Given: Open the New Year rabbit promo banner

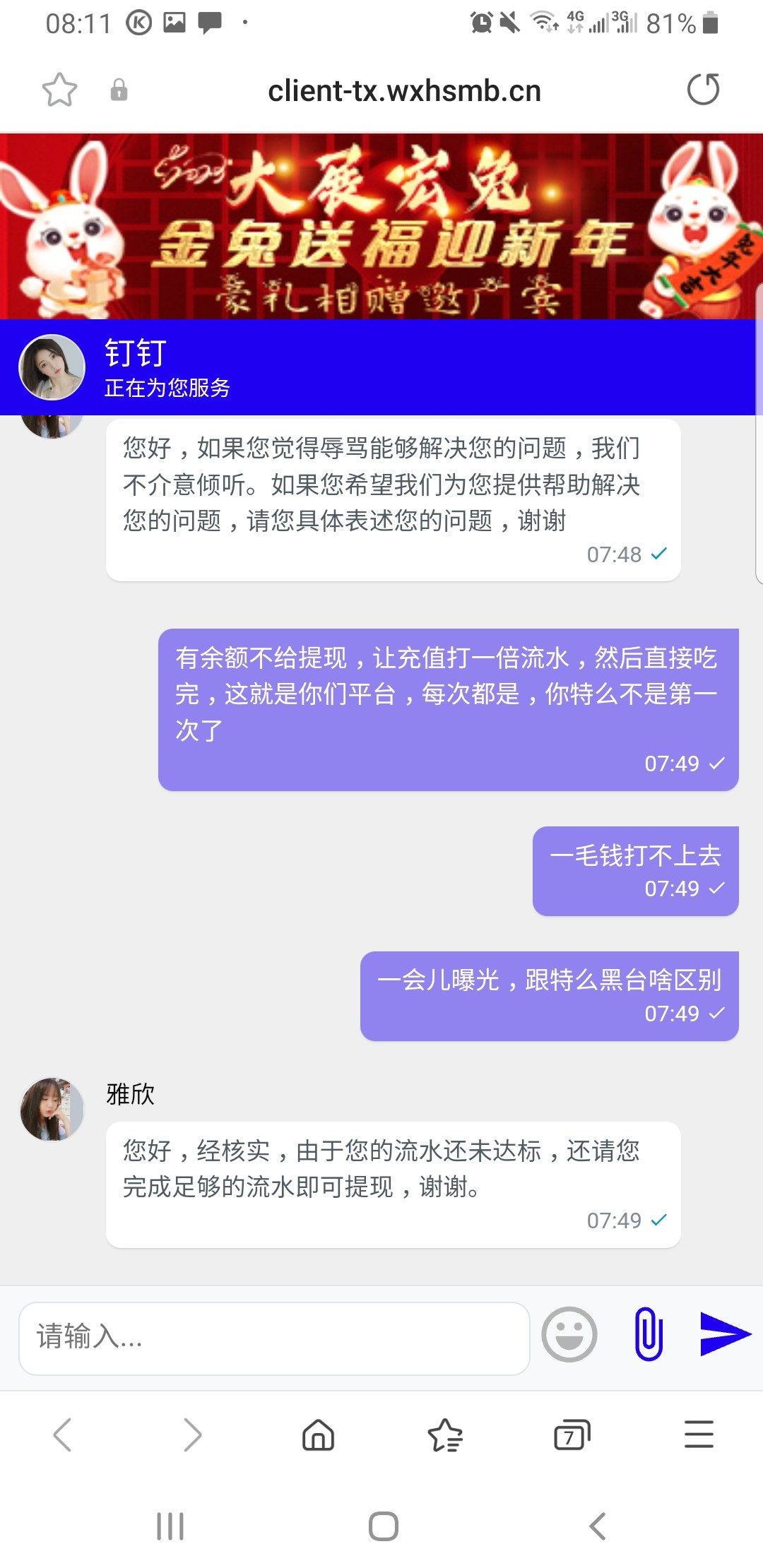Looking at the screenshot, I should pos(381,226).
